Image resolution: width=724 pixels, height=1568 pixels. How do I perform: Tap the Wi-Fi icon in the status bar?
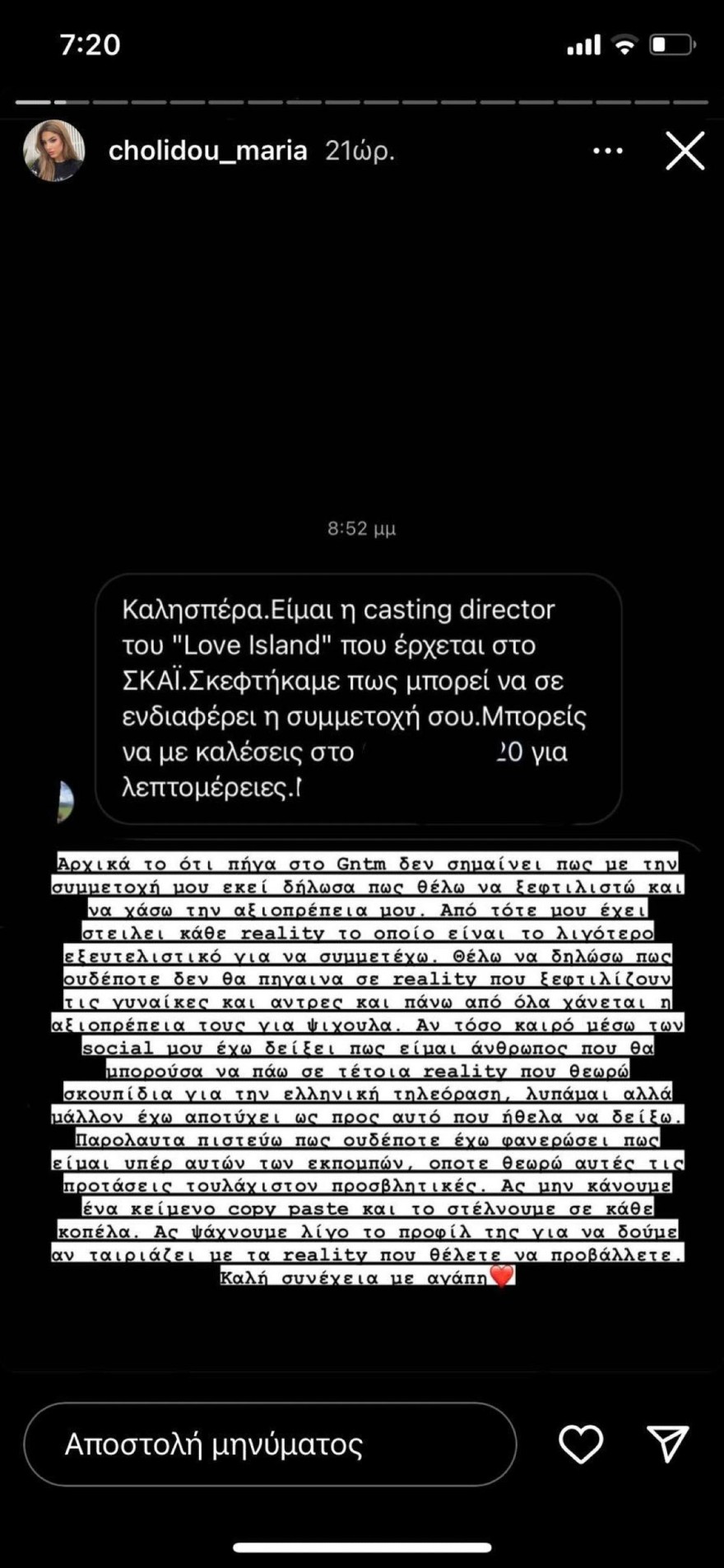click(x=625, y=44)
